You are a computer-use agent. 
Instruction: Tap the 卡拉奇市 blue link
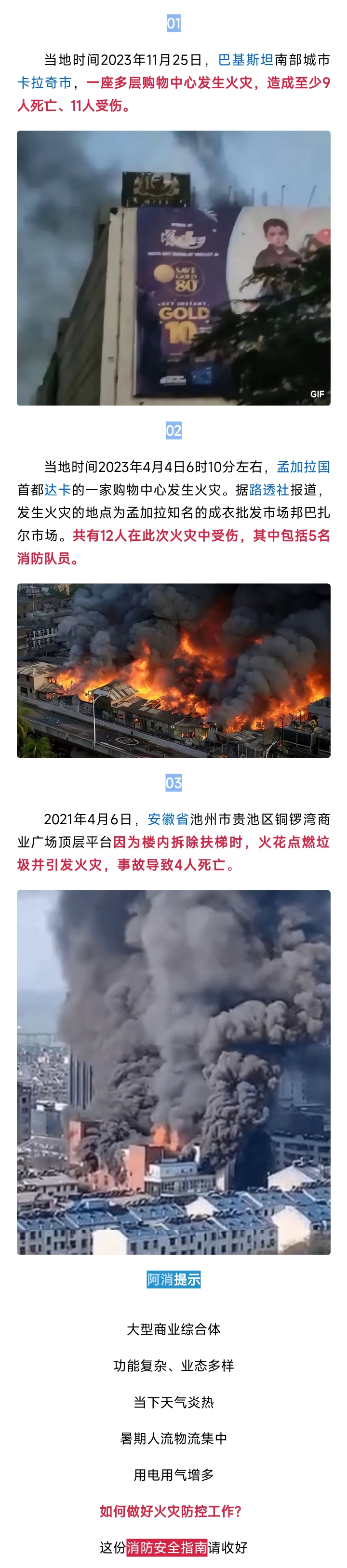pyautogui.click(x=44, y=83)
